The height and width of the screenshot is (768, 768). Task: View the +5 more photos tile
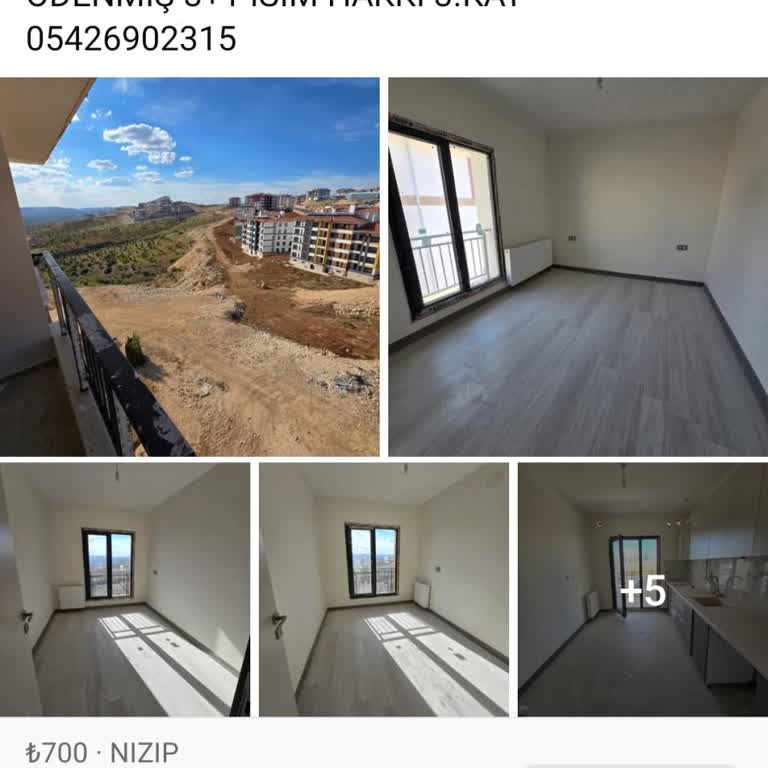point(642,590)
